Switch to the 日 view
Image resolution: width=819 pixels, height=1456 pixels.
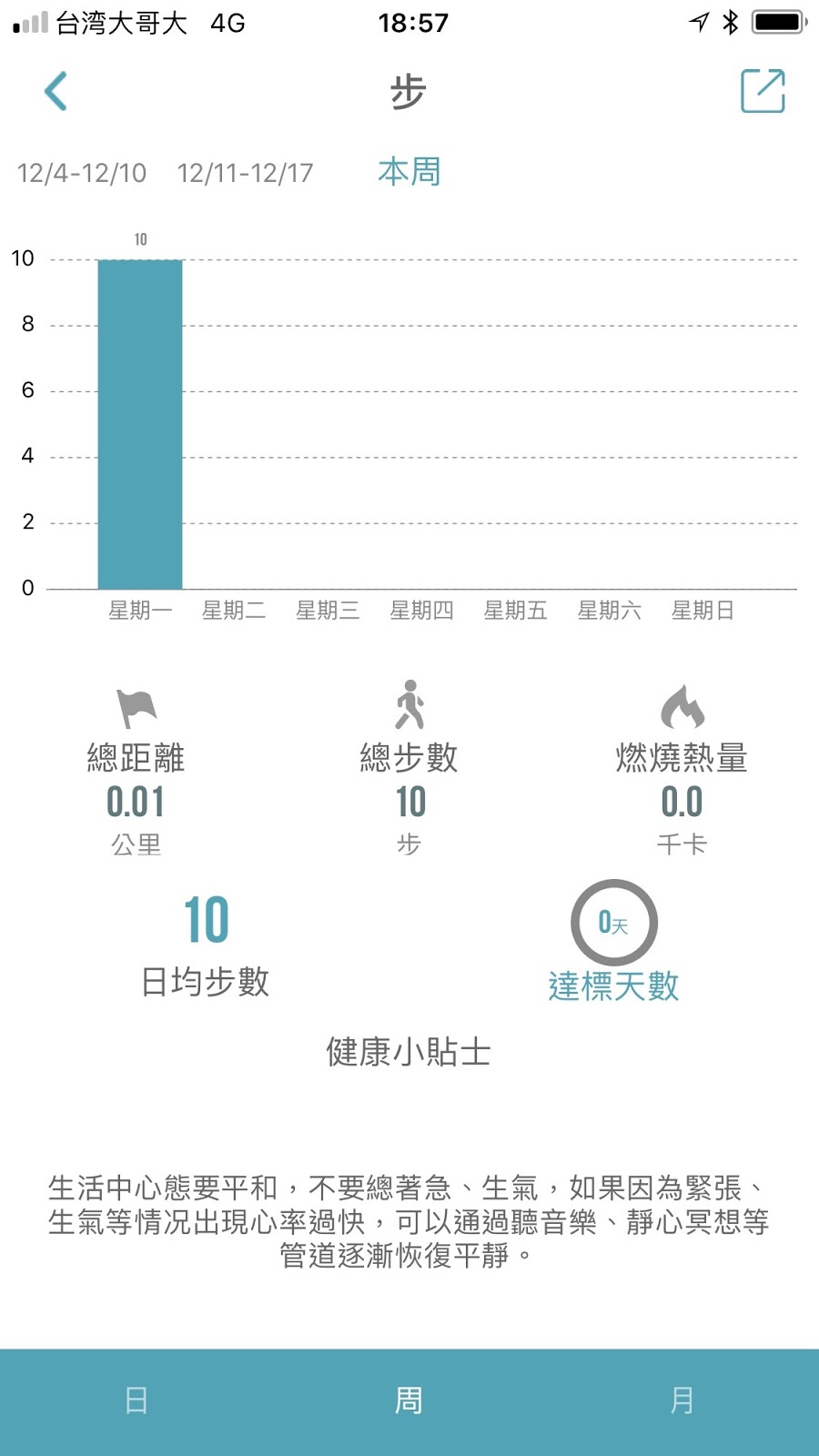pos(136,1400)
